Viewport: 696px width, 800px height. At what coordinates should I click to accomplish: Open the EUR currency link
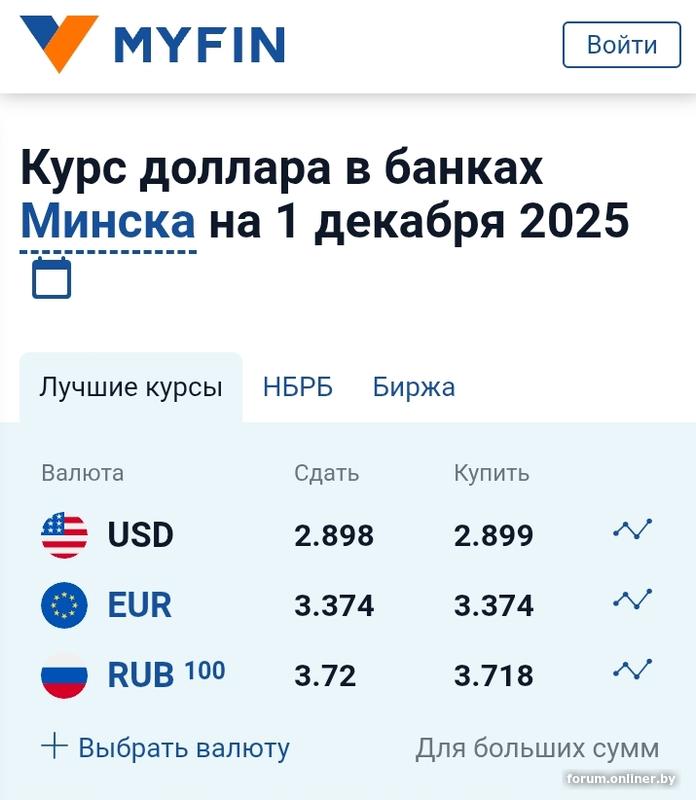[x=139, y=605]
